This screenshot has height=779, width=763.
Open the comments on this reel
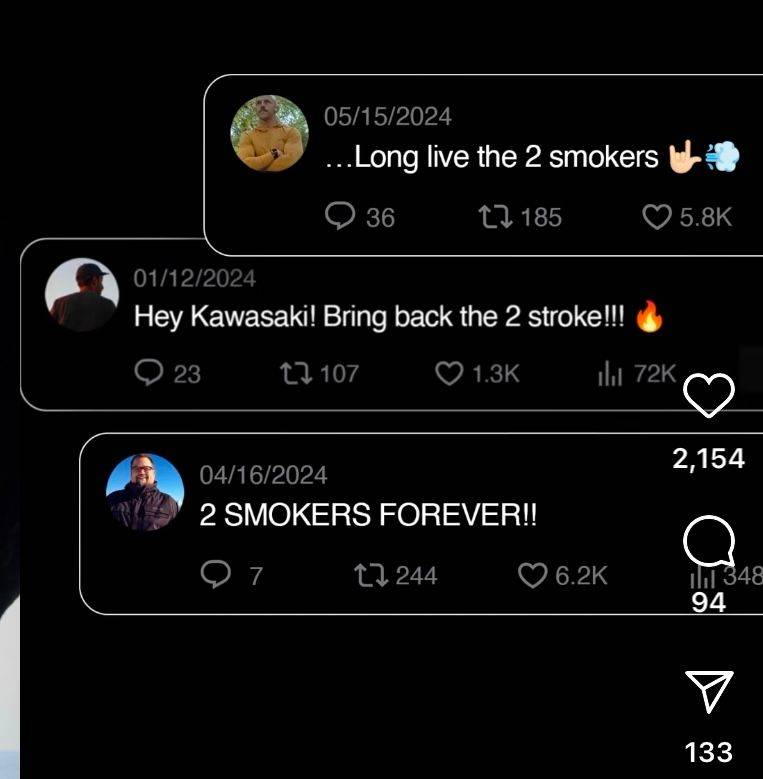click(x=708, y=544)
